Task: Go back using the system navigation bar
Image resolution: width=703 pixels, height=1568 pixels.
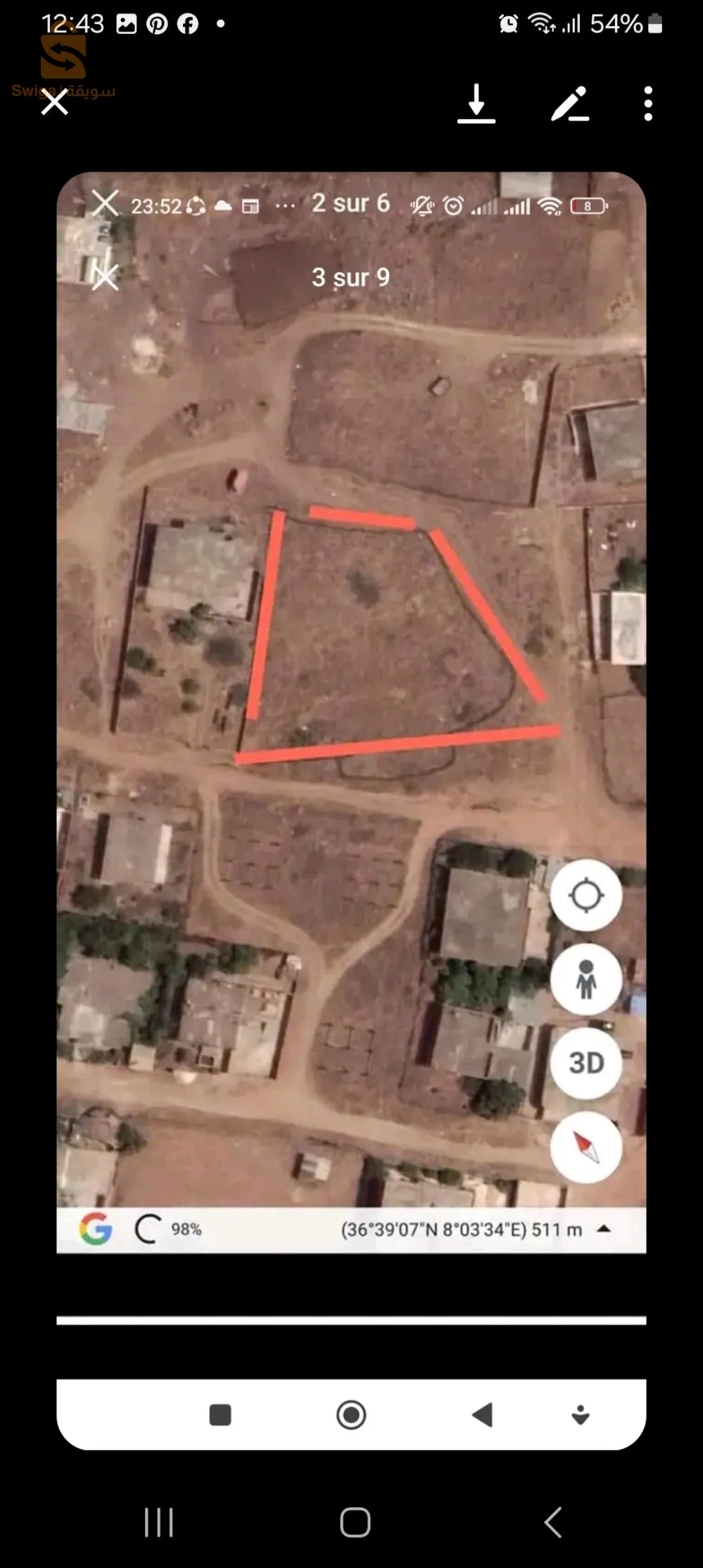Action: [553, 1522]
